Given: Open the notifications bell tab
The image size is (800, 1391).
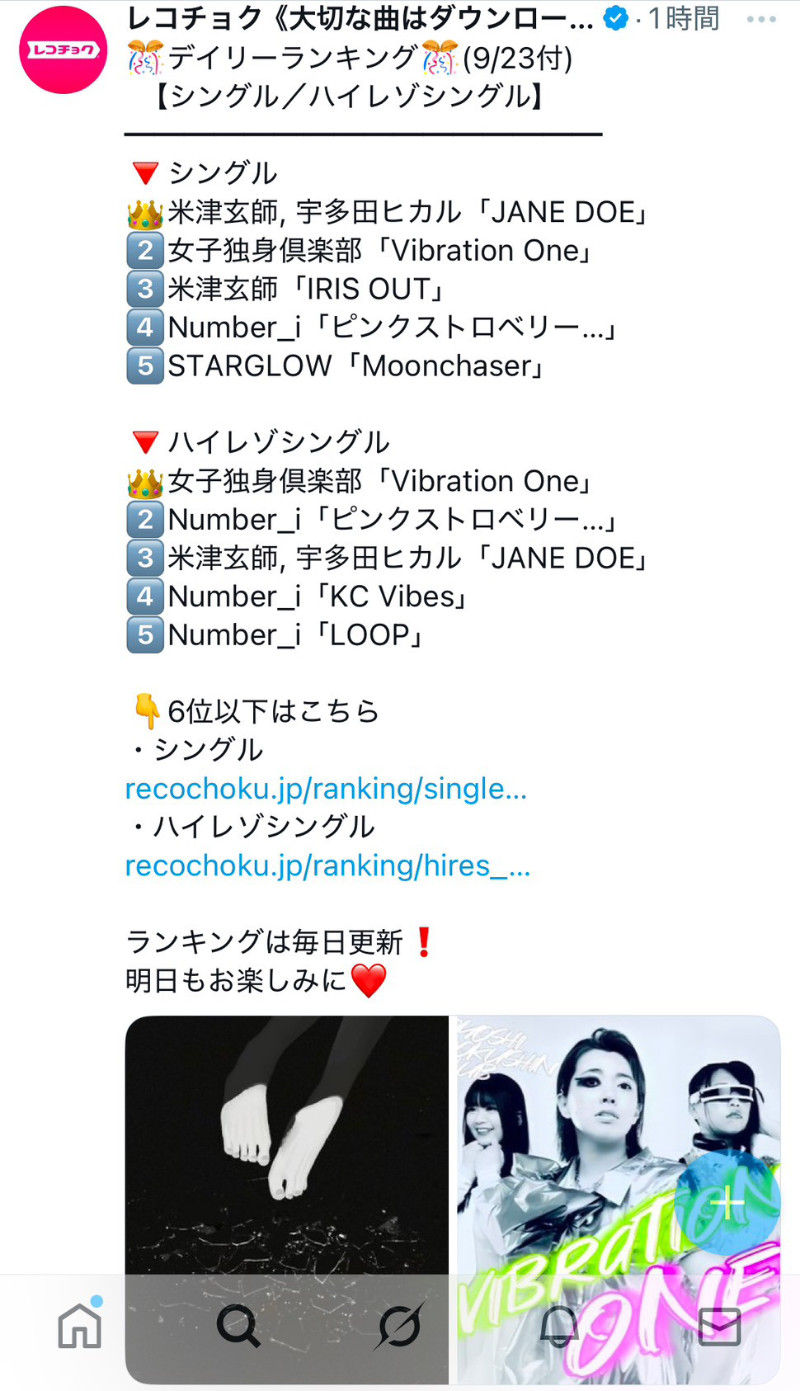Looking at the screenshot, I should 560,1327.
